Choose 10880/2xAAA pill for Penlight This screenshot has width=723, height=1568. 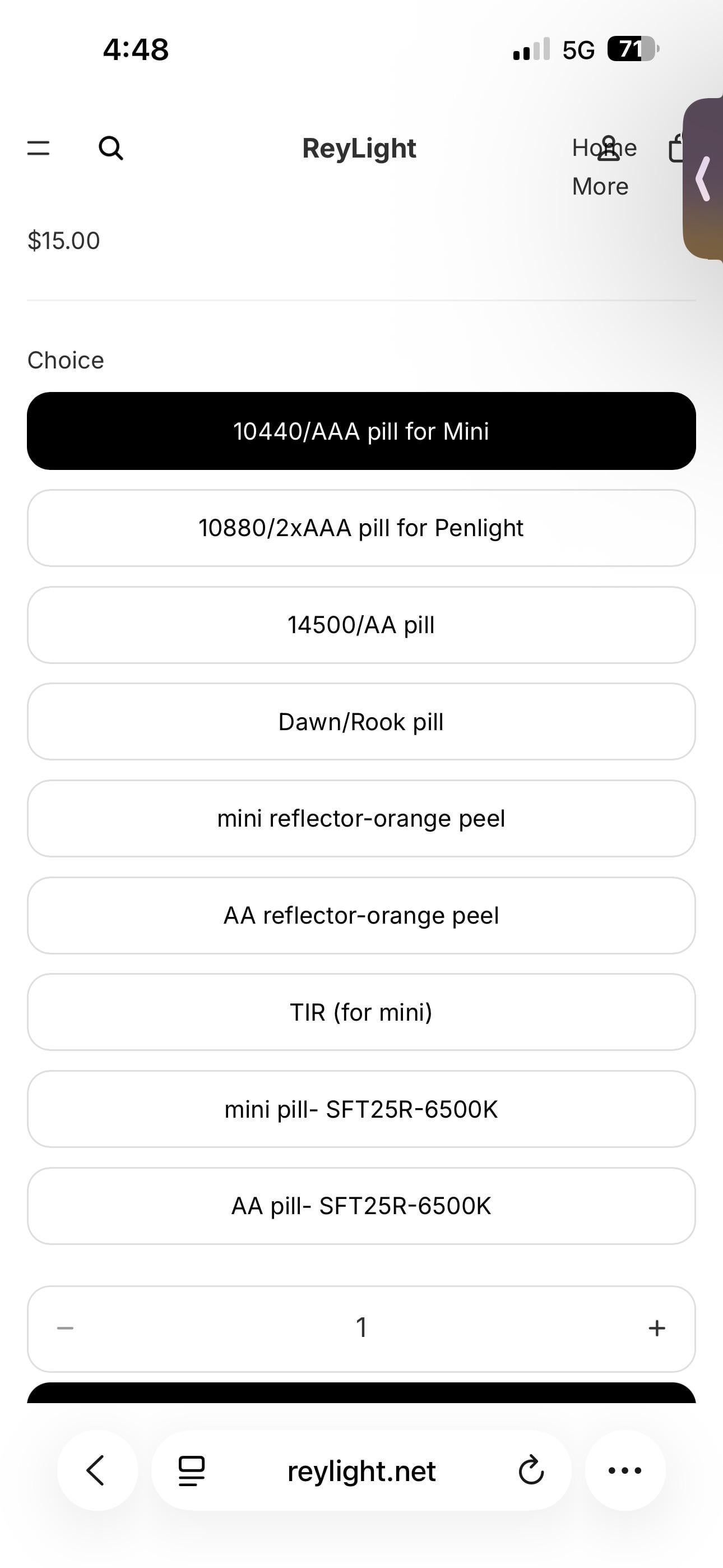(x=361, y=528)
